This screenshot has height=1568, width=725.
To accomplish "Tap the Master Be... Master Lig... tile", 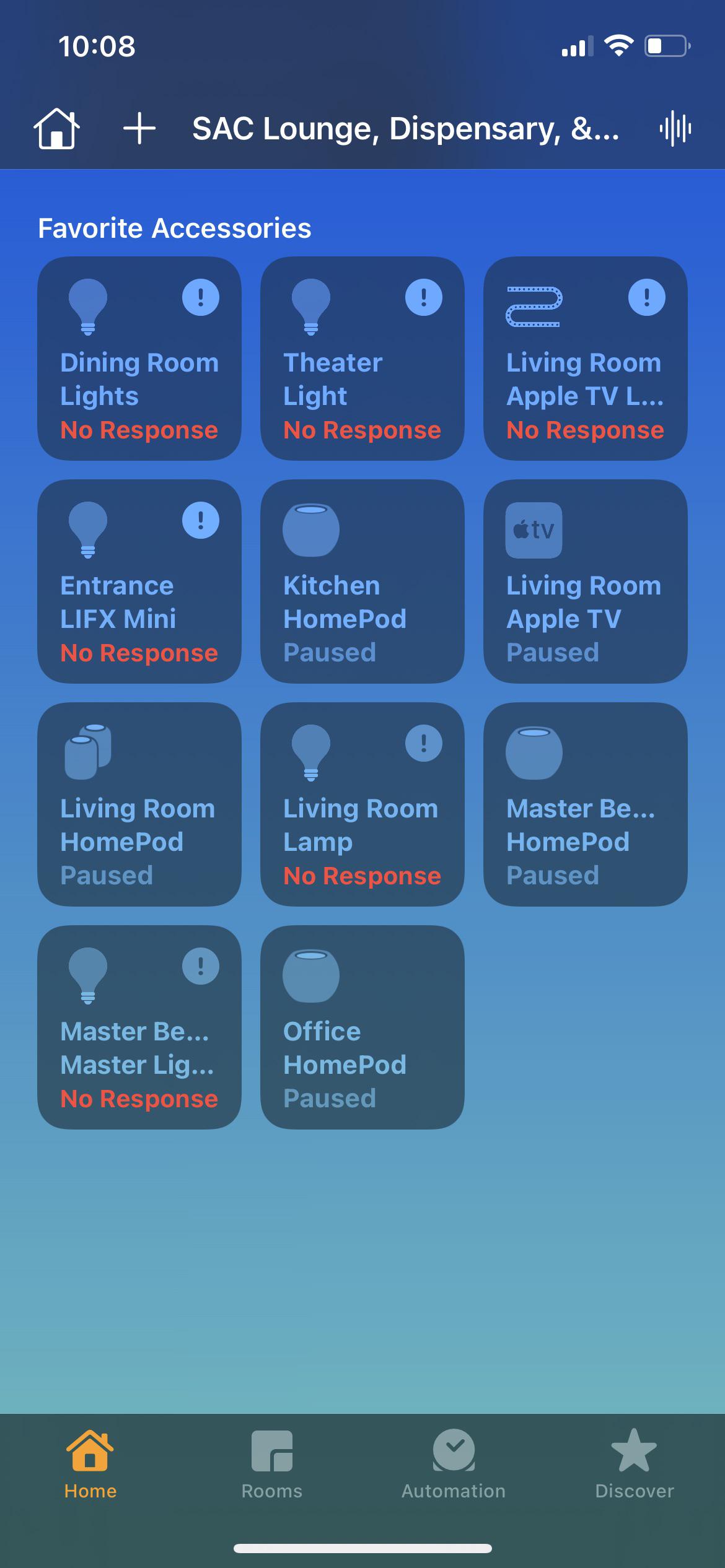I will click(x=139, y=1027).
